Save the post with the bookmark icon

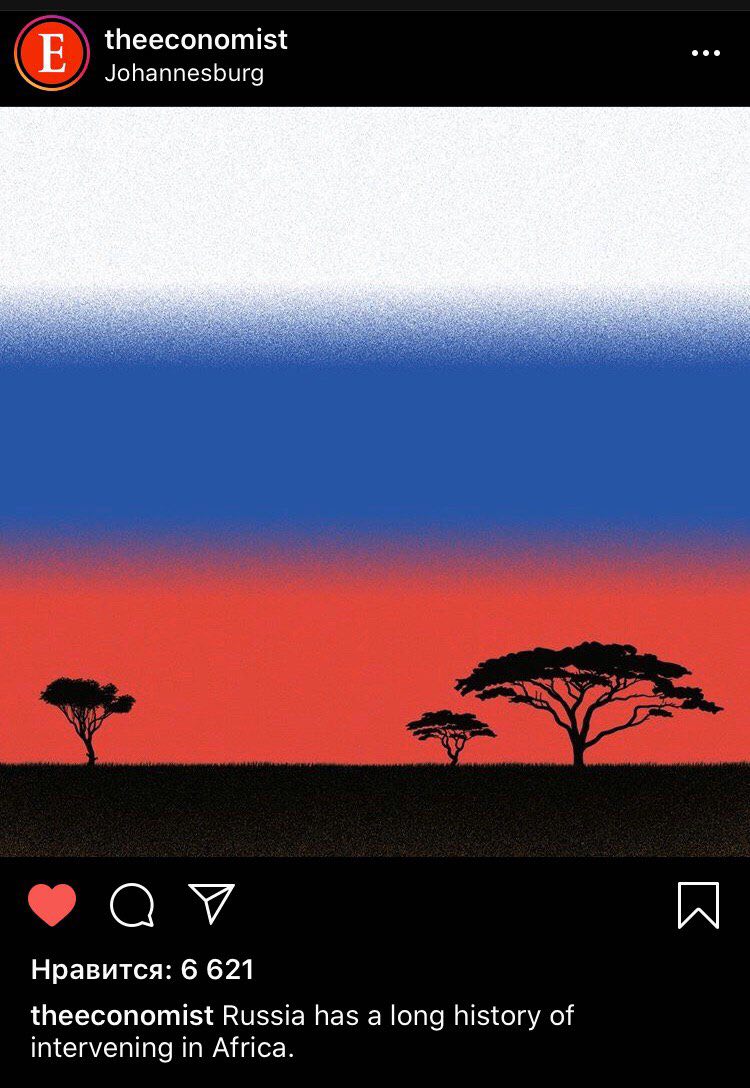698,905
